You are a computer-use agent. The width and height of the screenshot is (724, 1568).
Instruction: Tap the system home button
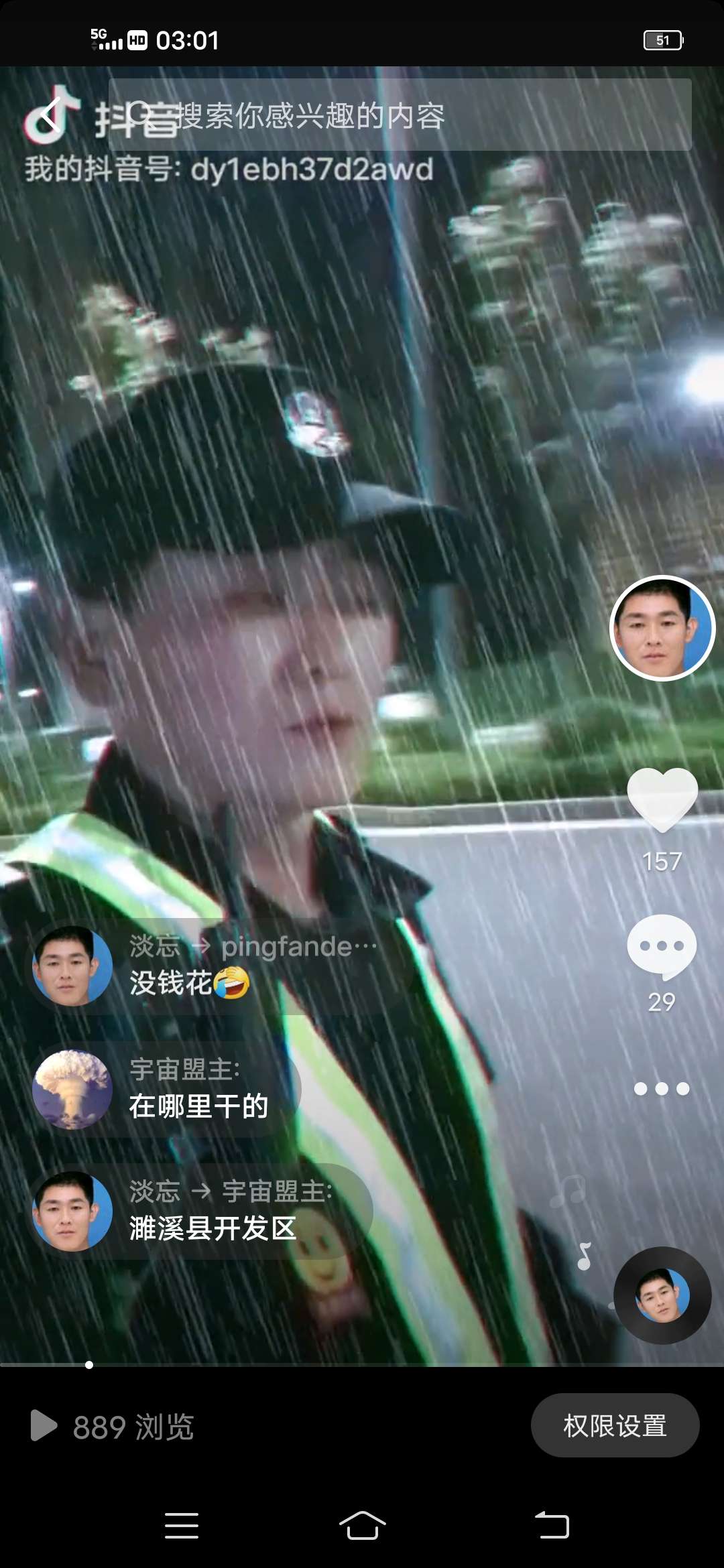(362, 1526)
